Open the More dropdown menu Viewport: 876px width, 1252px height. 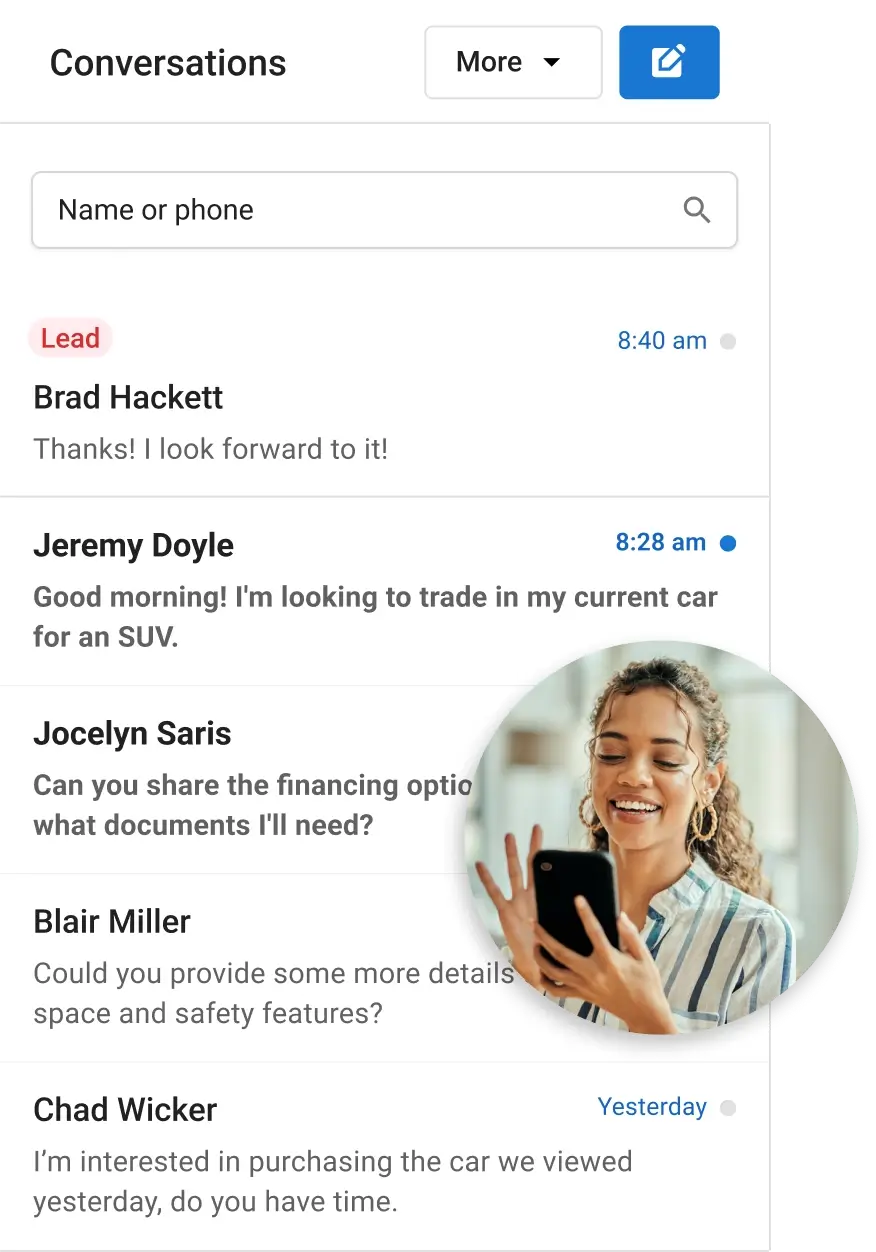[x=513, y=62]
